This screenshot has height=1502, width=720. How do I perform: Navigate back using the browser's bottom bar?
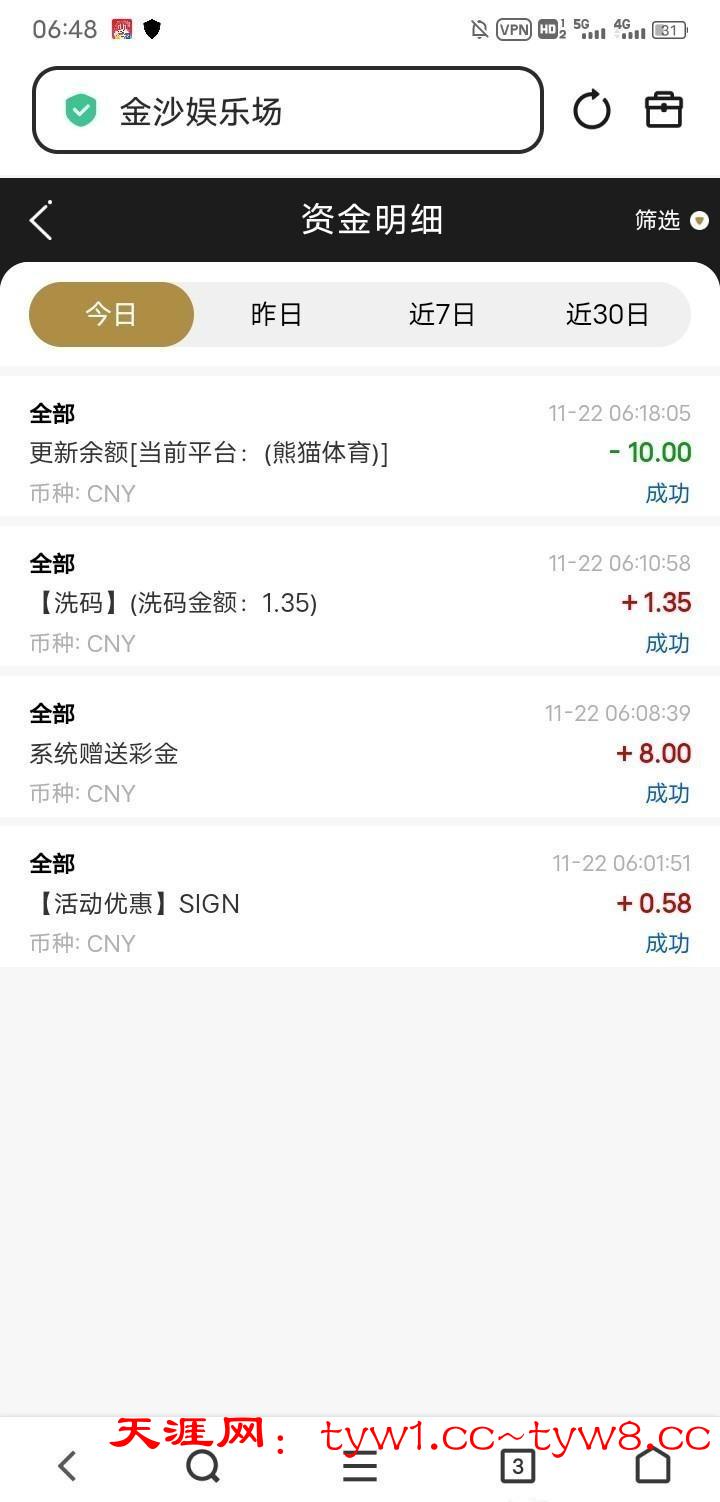[67, 1466]
